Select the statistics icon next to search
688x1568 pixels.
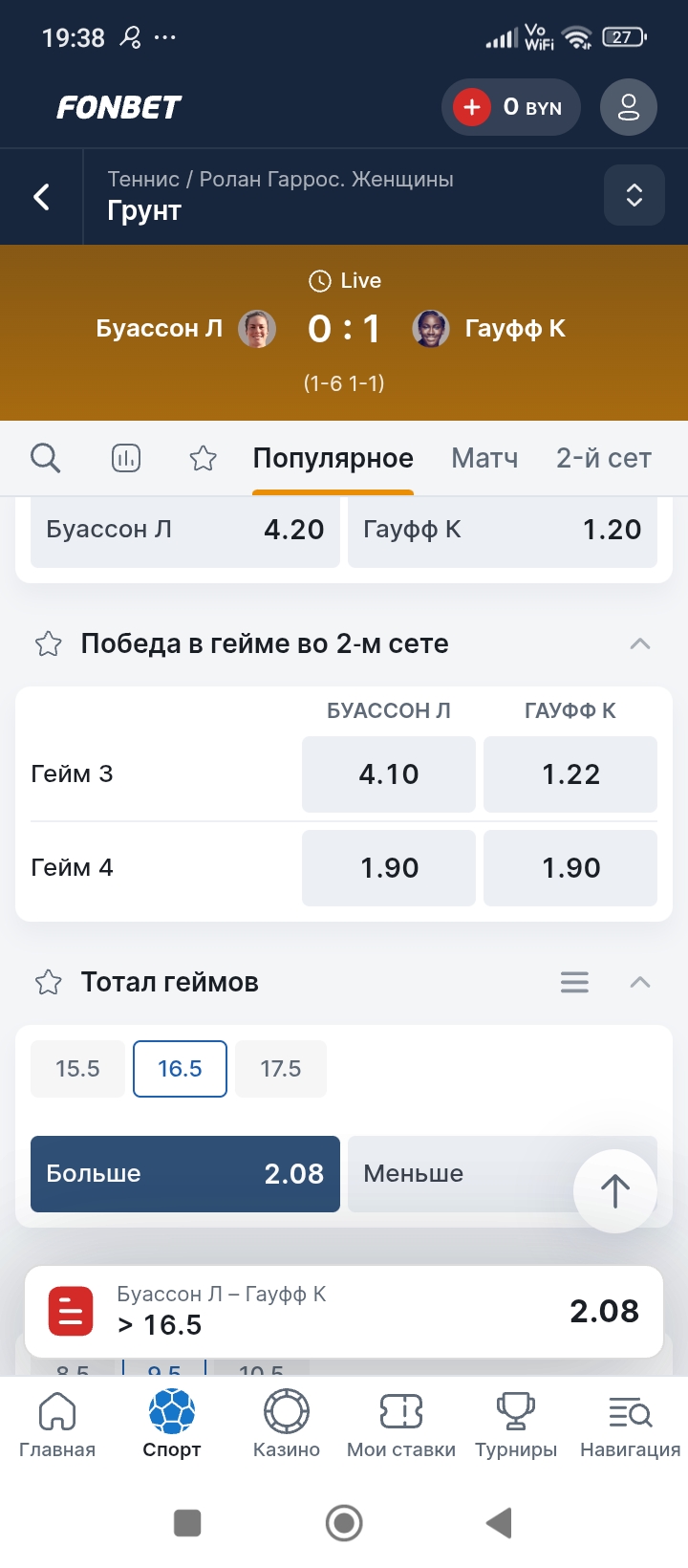pos(125,458)
